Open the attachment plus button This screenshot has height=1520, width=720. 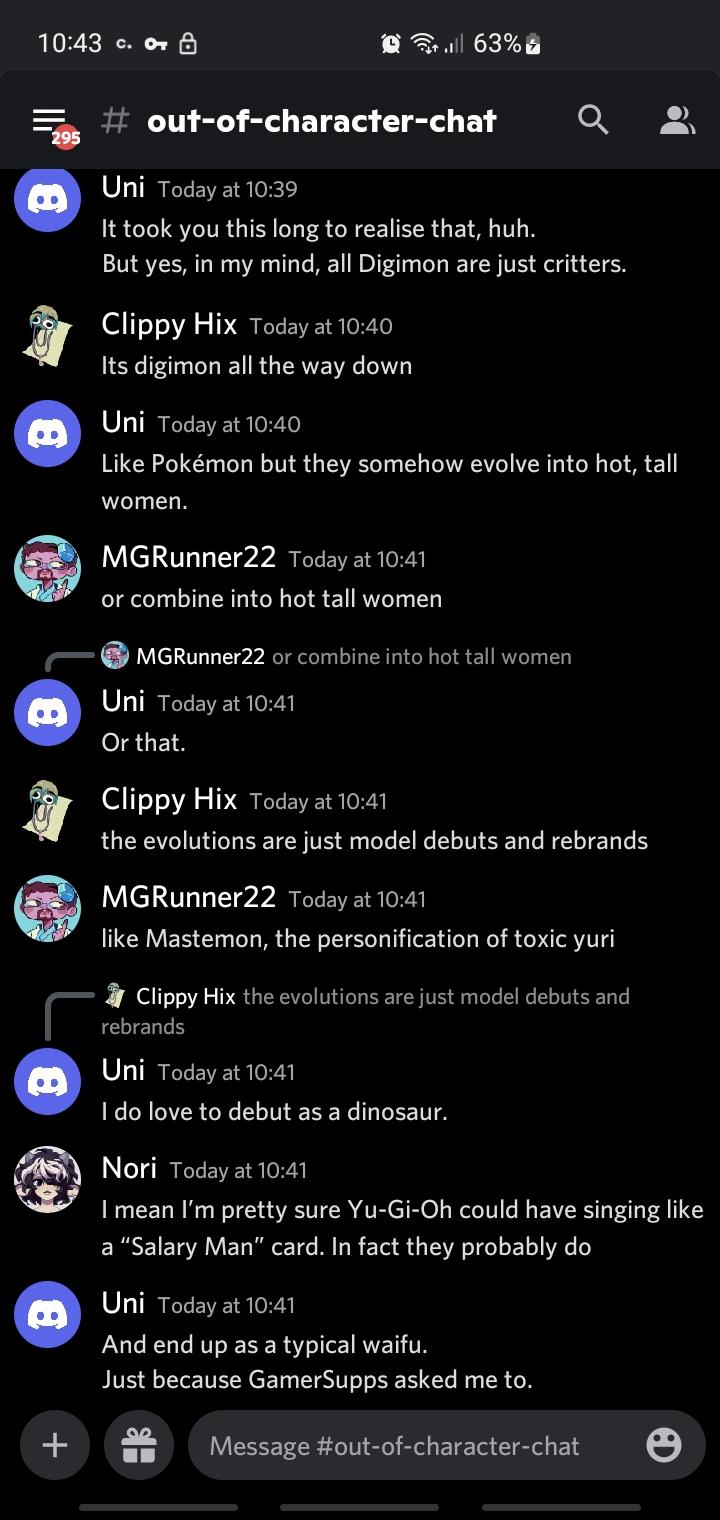click(x=55, y=1445)
